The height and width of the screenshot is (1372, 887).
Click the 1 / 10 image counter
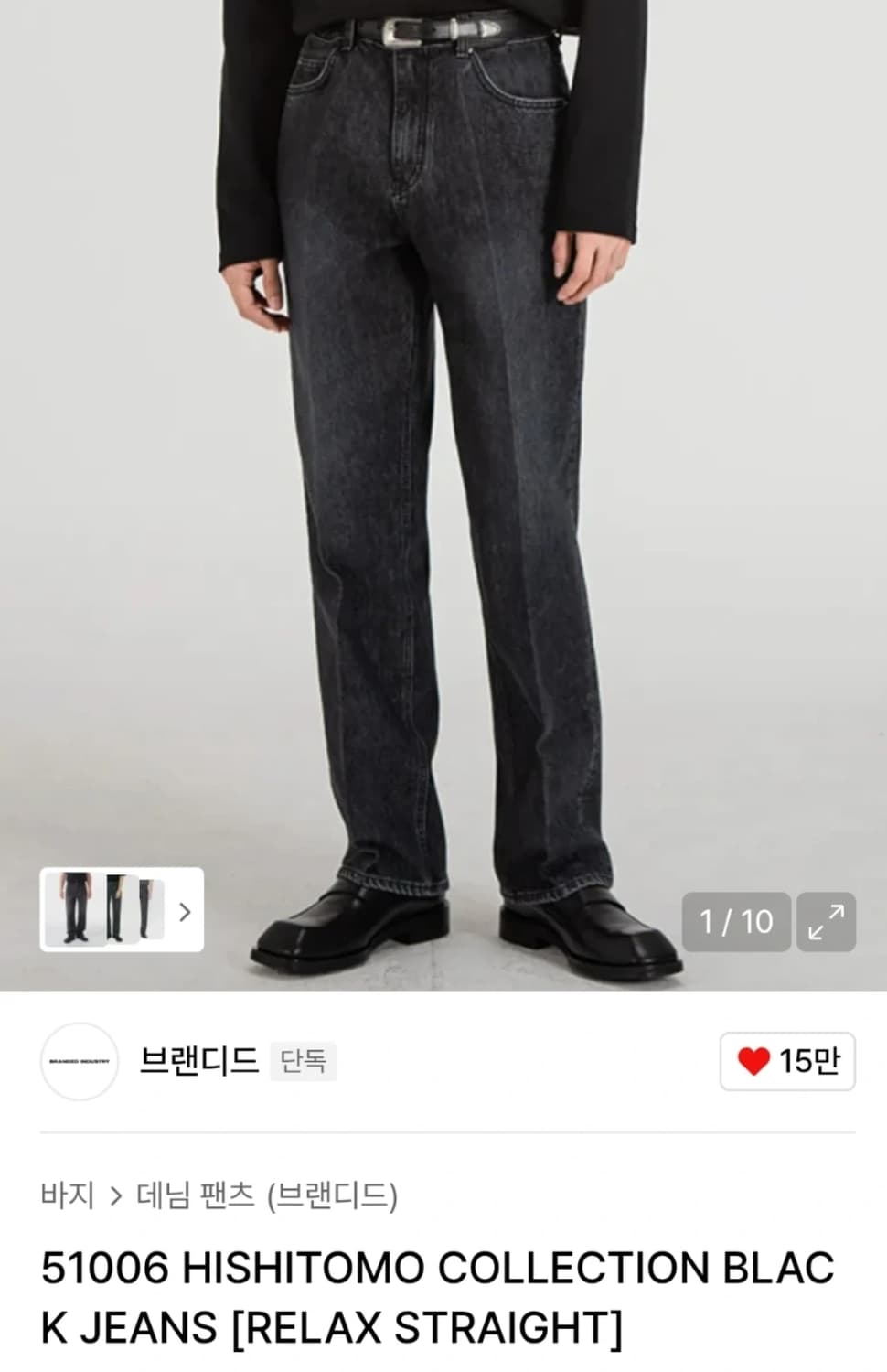[736, 922]
